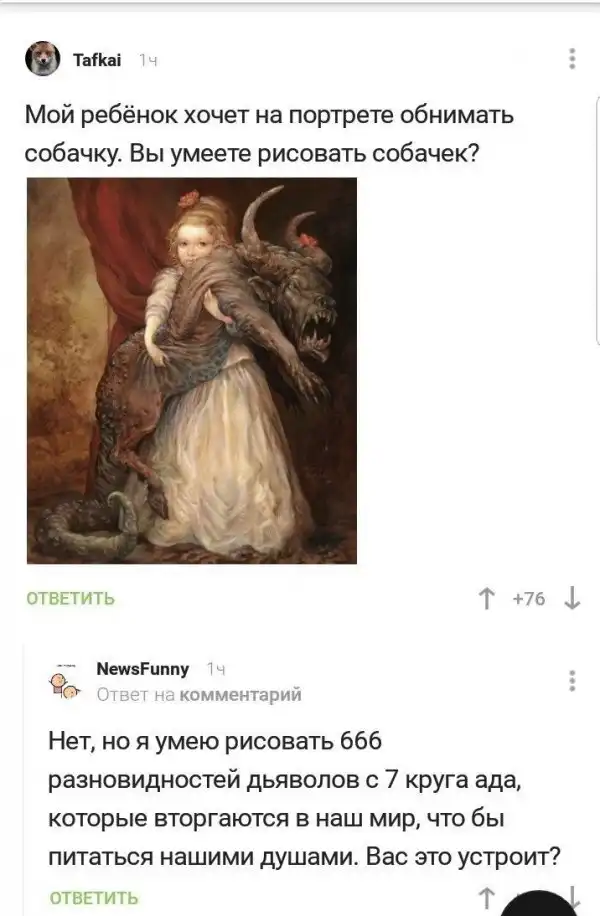Open Tafkai's profile avatar
600x916 pixels.
42,59
